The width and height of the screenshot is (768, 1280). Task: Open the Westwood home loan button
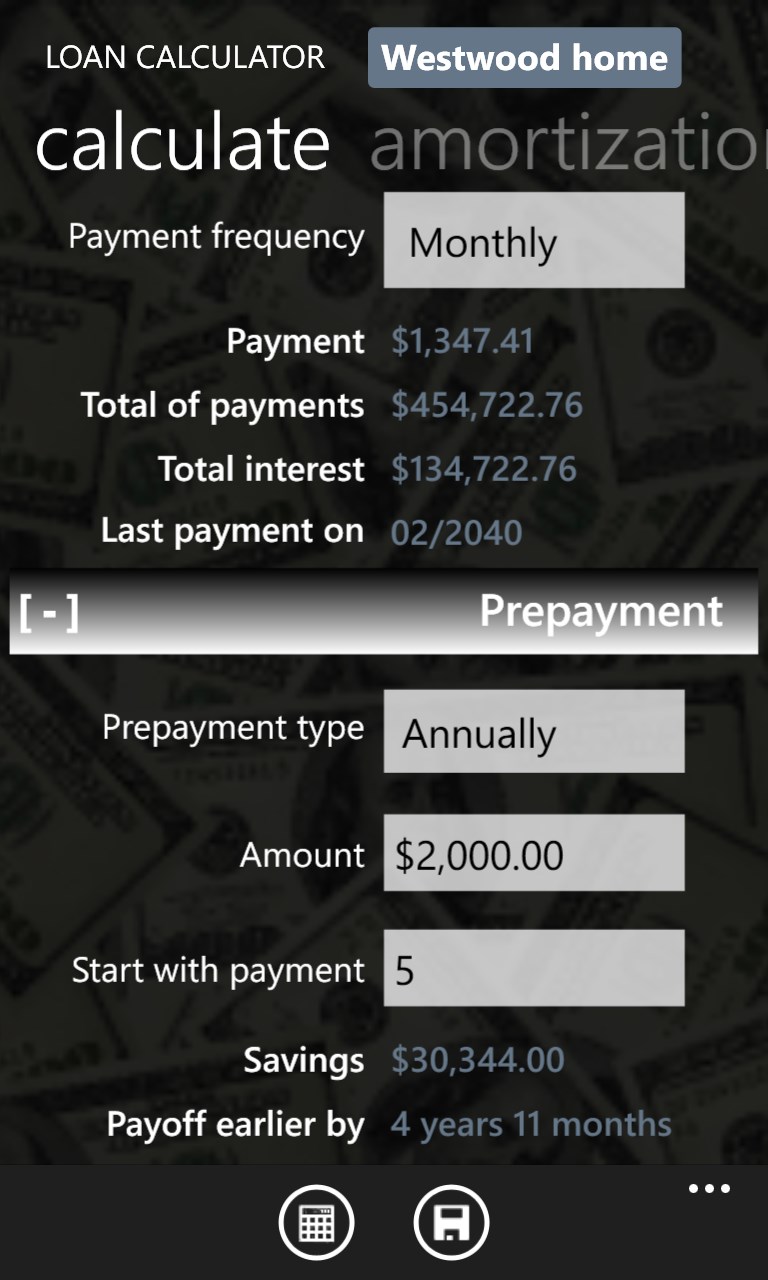[524, 58]
